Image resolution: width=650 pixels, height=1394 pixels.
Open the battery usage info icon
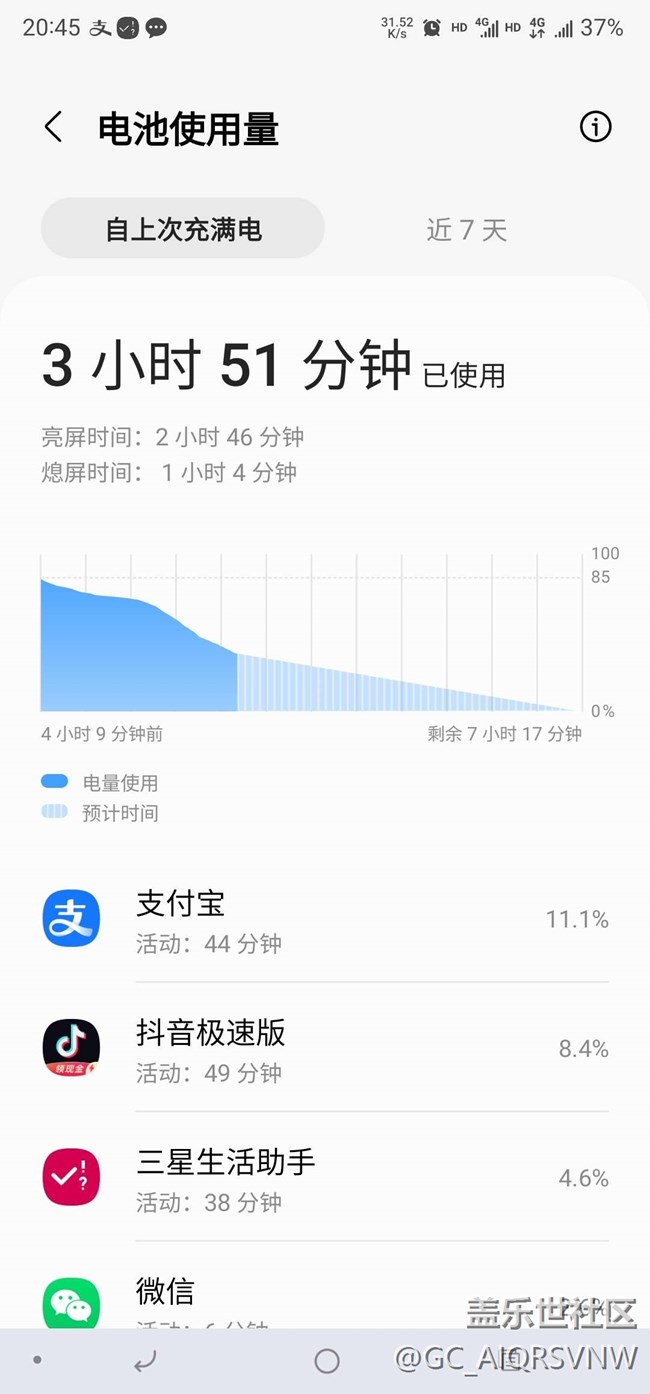(x=595, y=127)
